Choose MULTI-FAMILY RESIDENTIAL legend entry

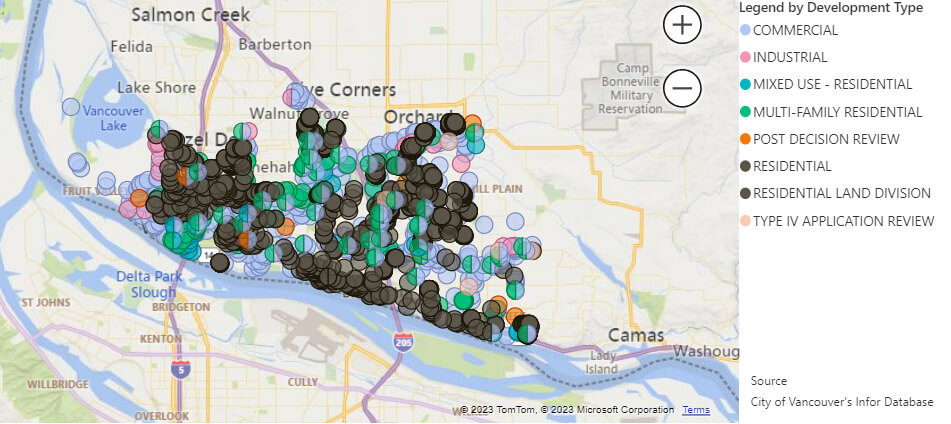[x=837, y=111]
